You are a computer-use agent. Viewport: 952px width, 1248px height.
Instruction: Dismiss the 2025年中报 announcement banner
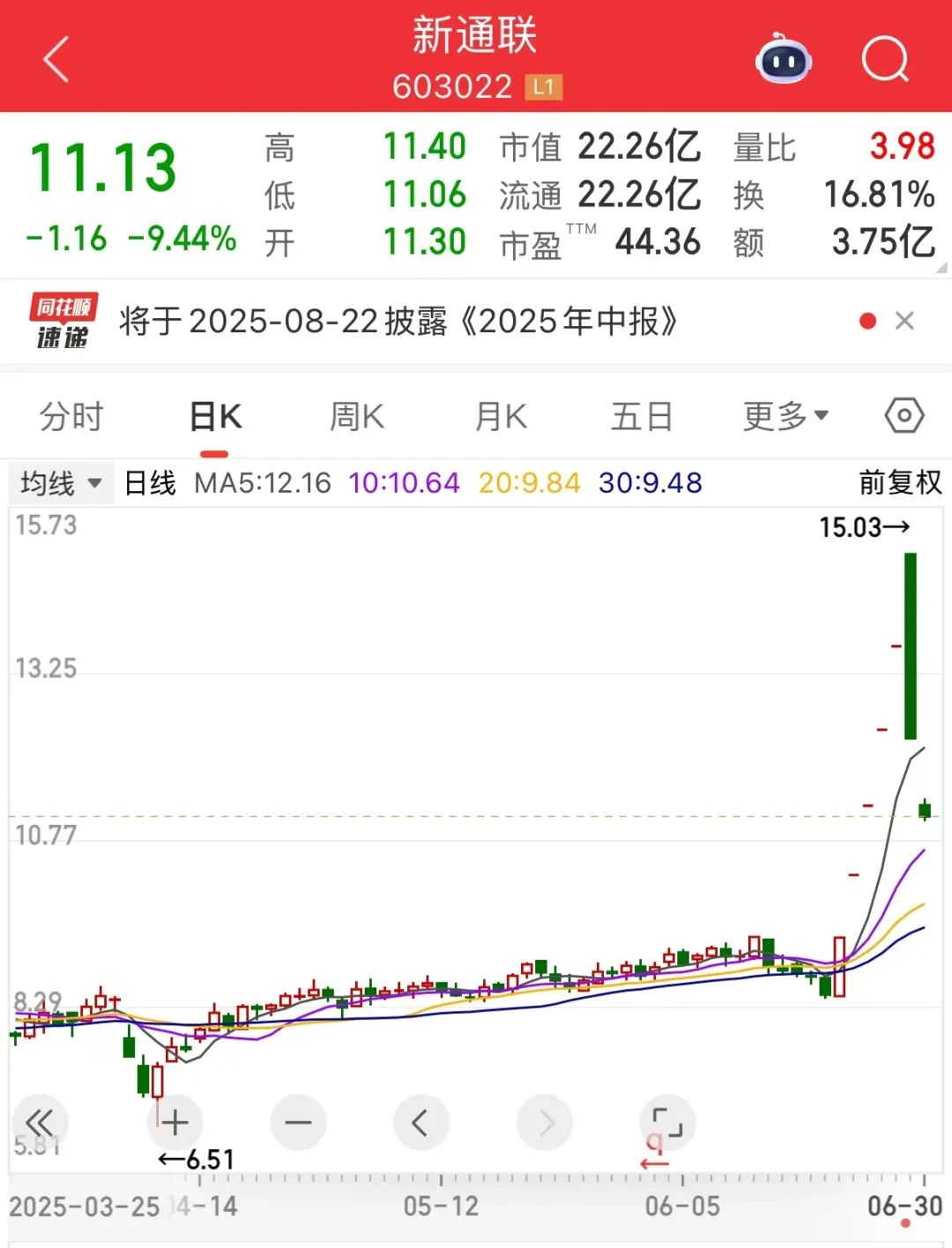pyautogui.click(x=904, y=322)
